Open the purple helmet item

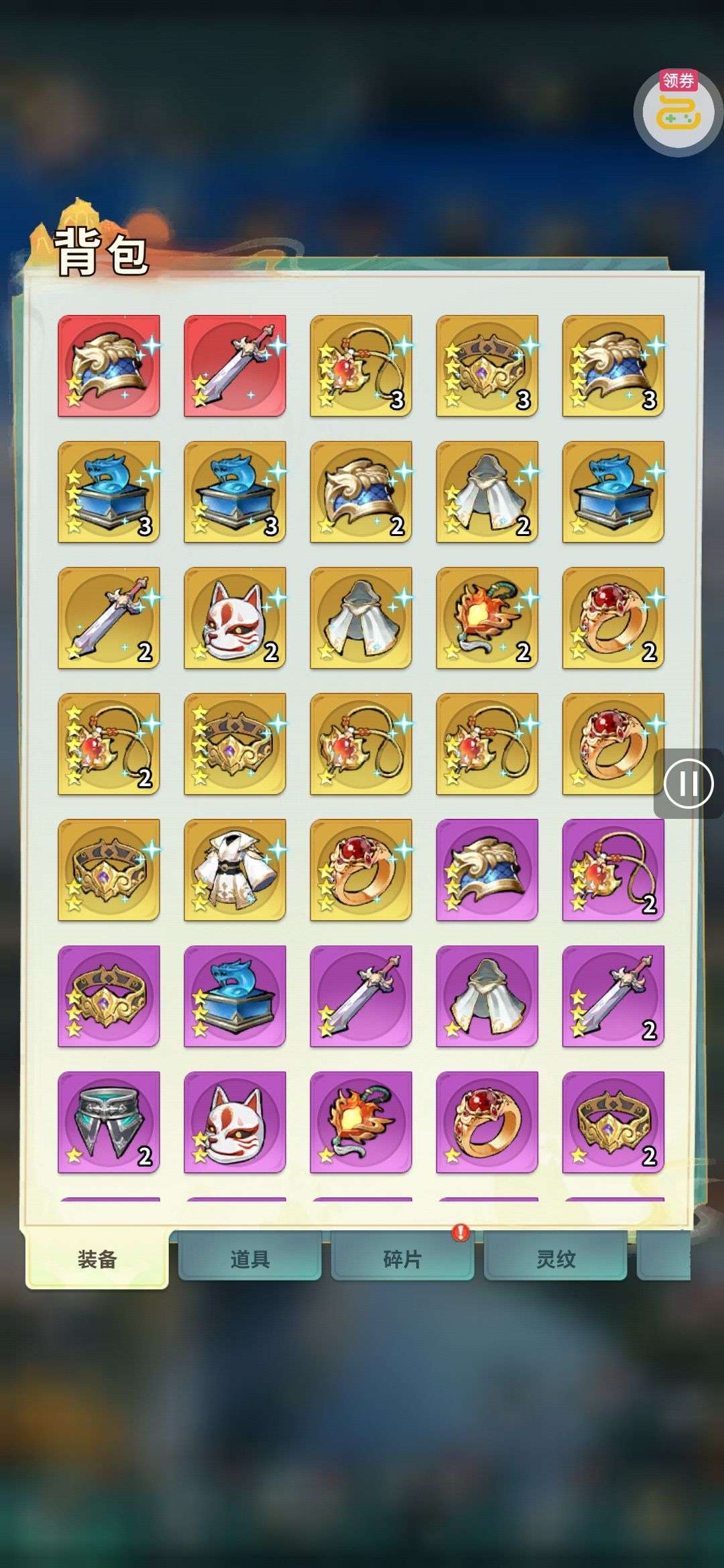point(487,870)
